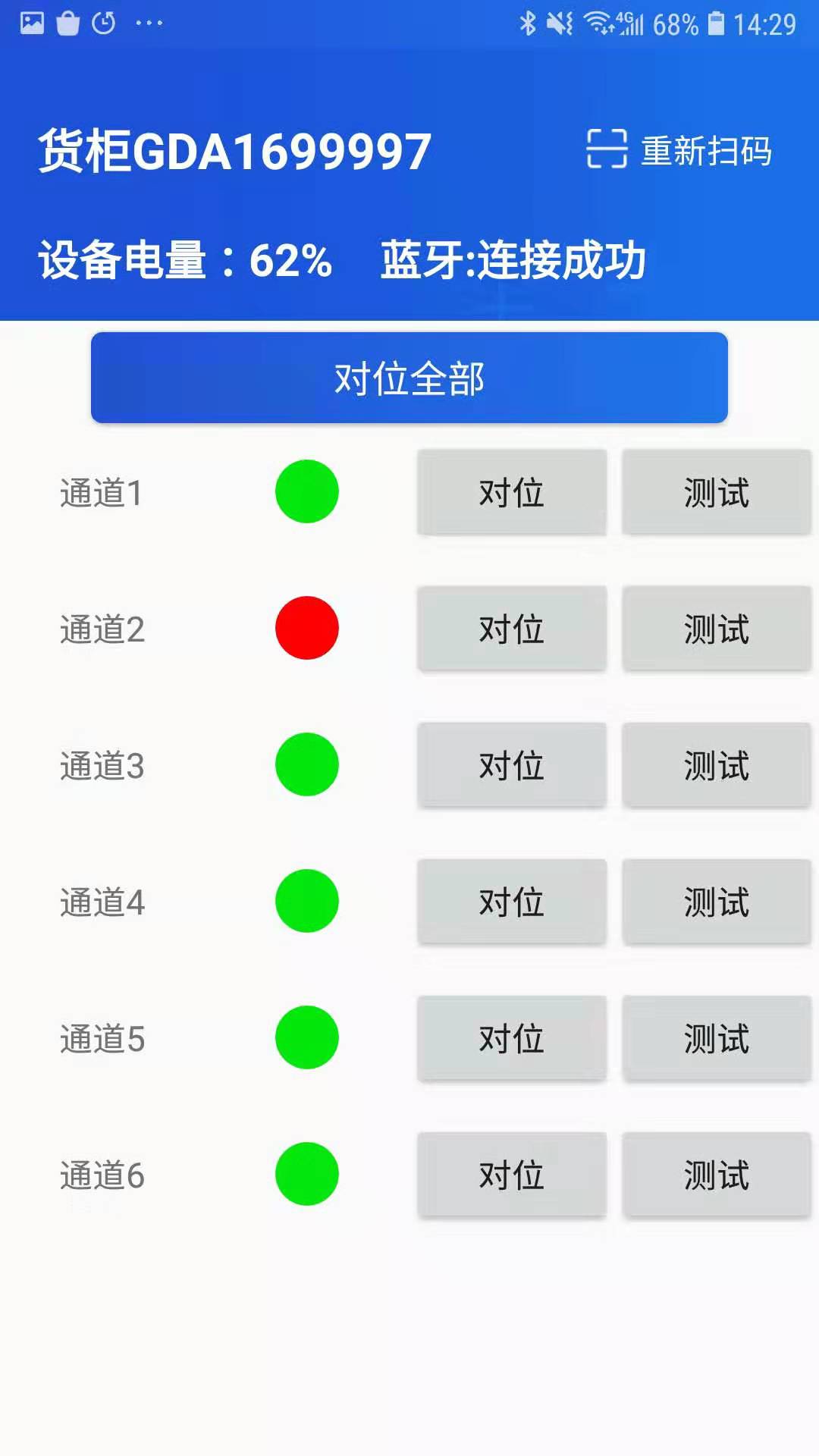The width and height of the screenshot is (819, 1456).
Task: Tap the 对位全部 button
Action: 409,378
